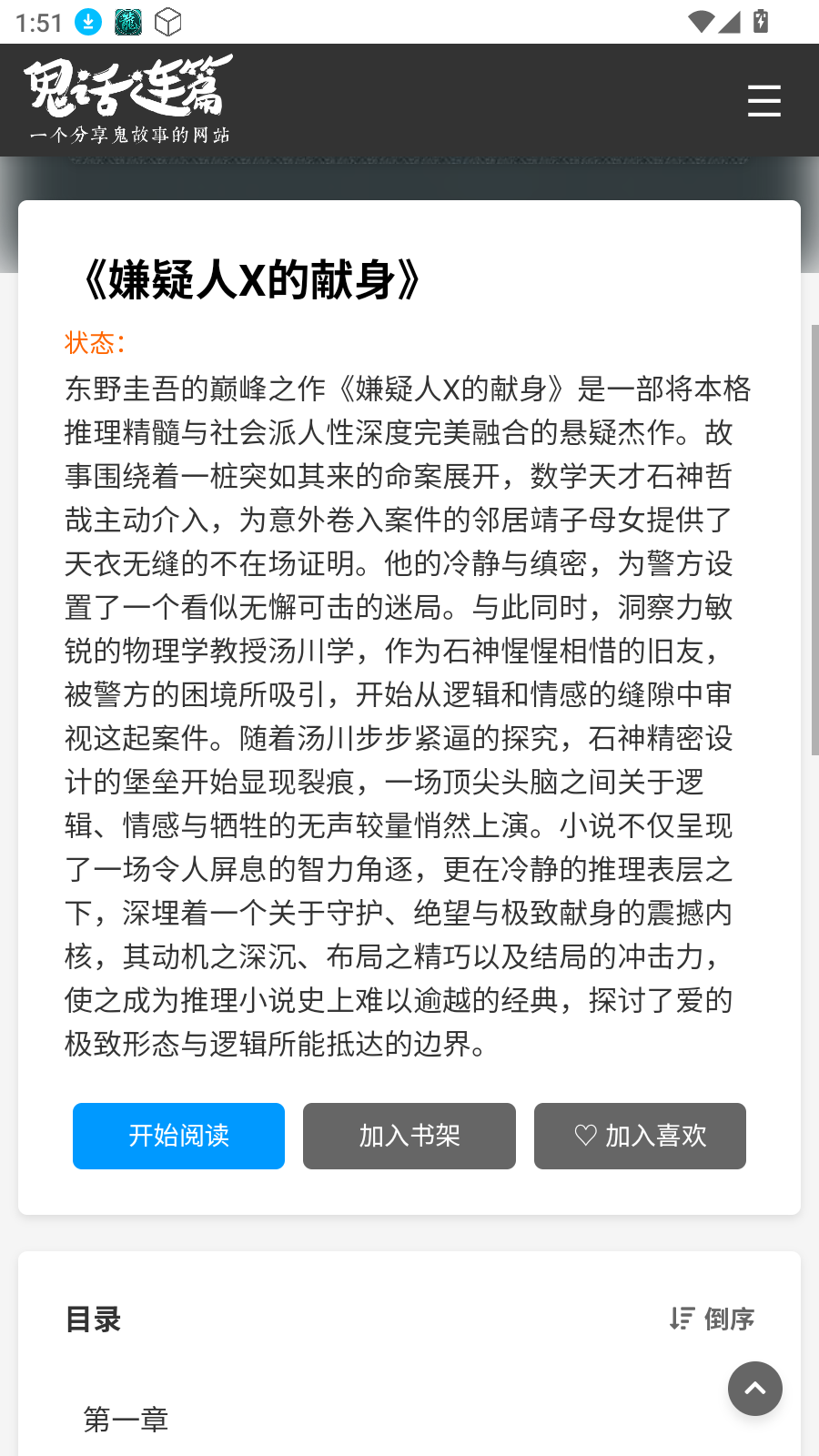Tap the cube icon in the status bar
The width and height of the screenshot is (819, 1456).
pos(168,22)
